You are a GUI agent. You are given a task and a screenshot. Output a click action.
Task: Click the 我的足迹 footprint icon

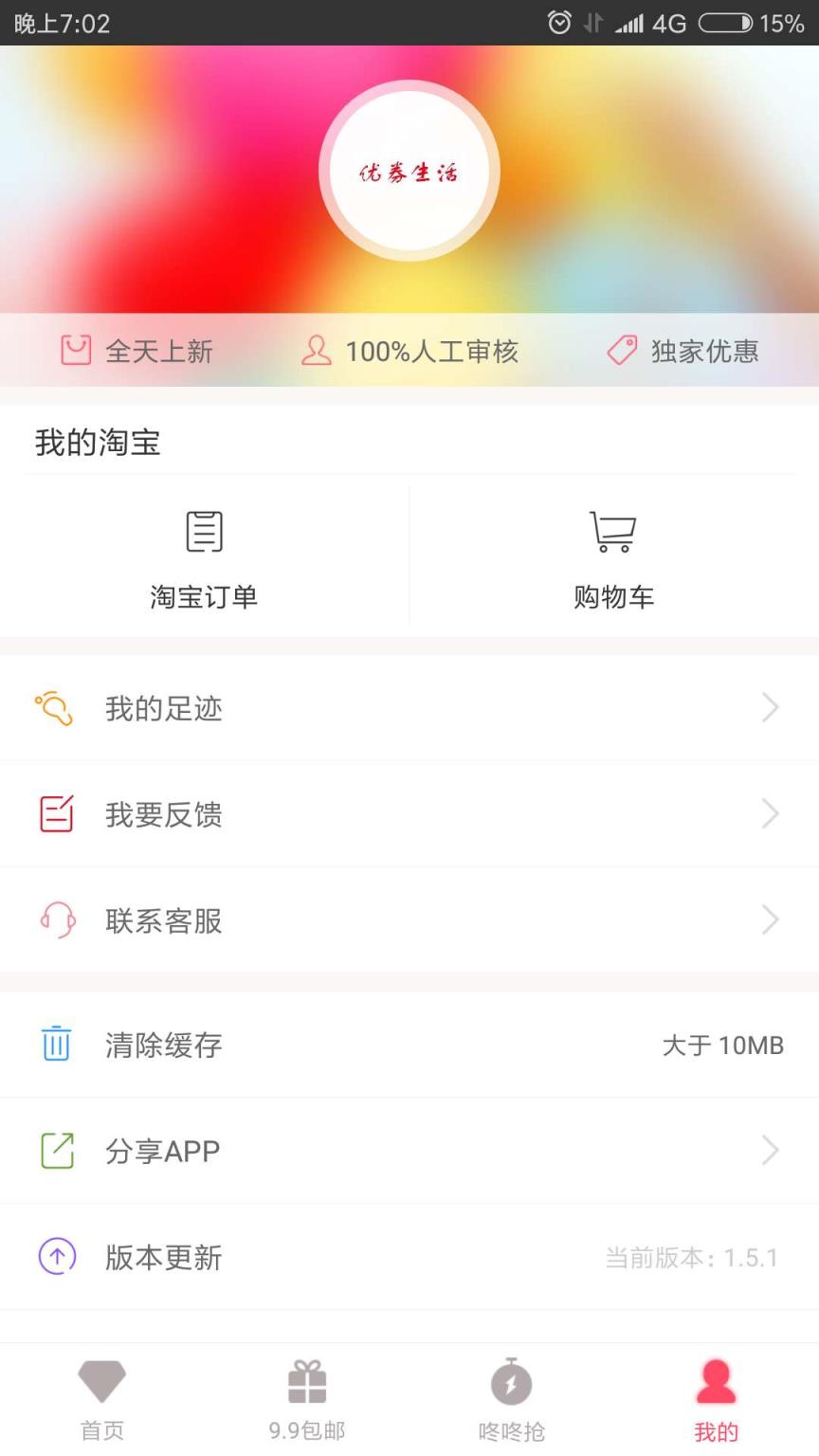click(57, 706)
